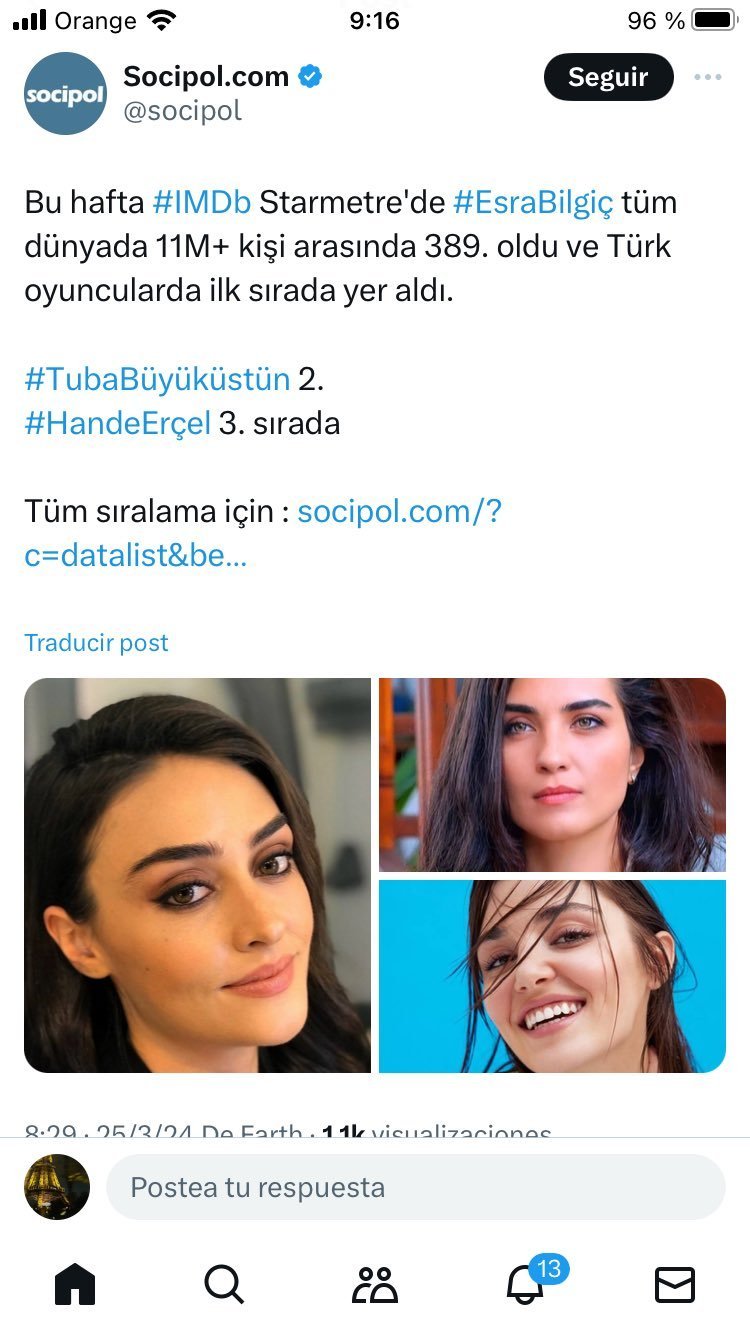
Task: Open the top-right photo of the post
Action: 552,774
